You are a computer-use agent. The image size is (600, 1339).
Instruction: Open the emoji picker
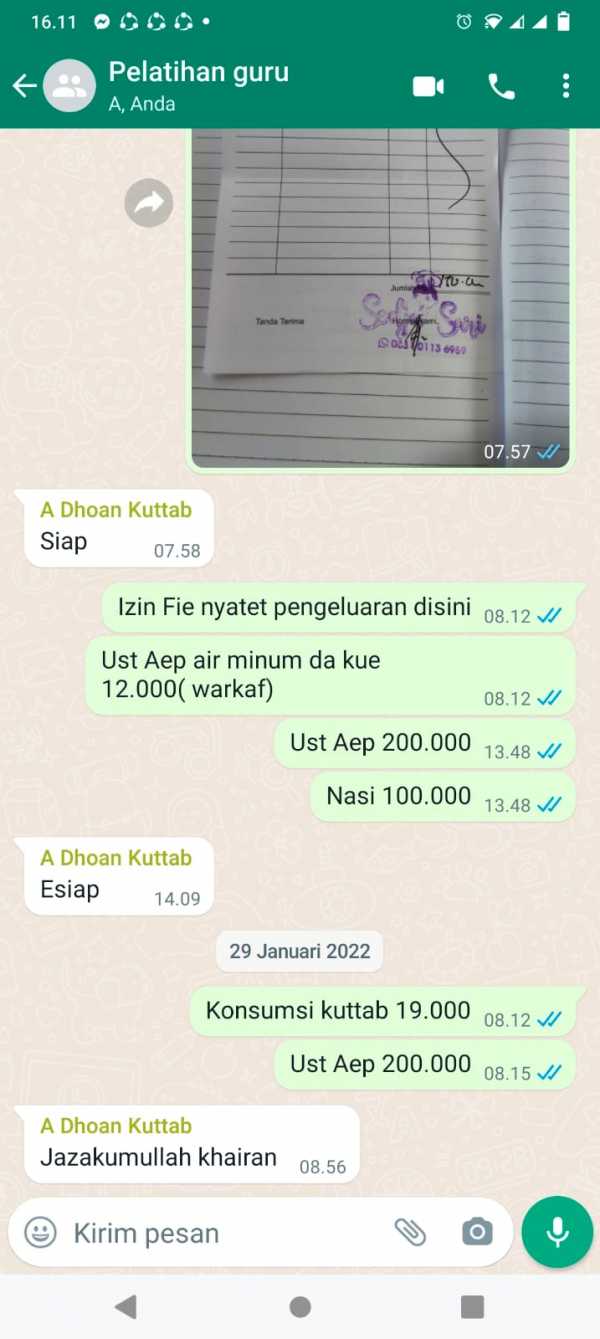click(x=40, y=1232)
